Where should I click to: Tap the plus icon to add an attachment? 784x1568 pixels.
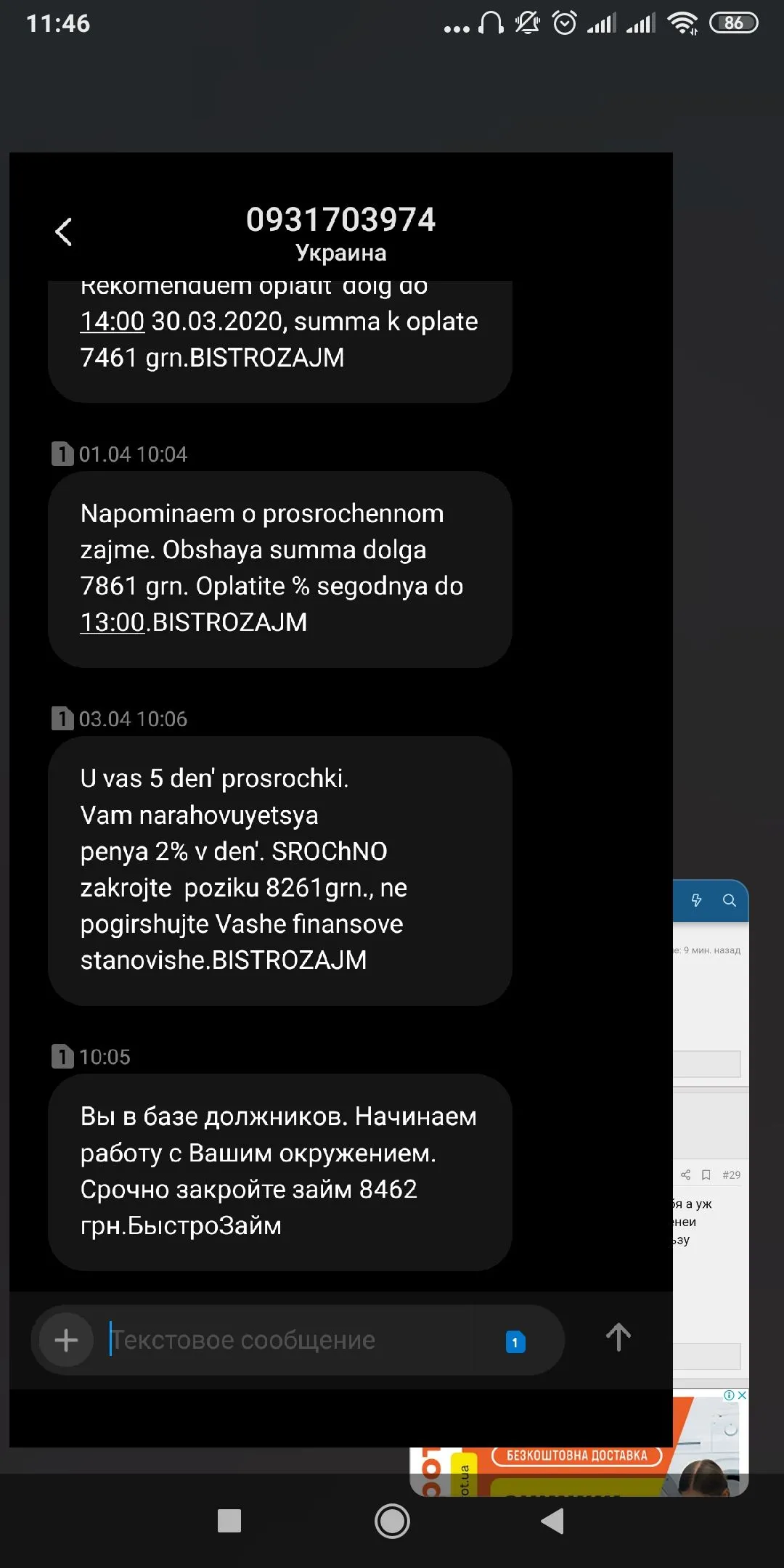click(65, 1339)
